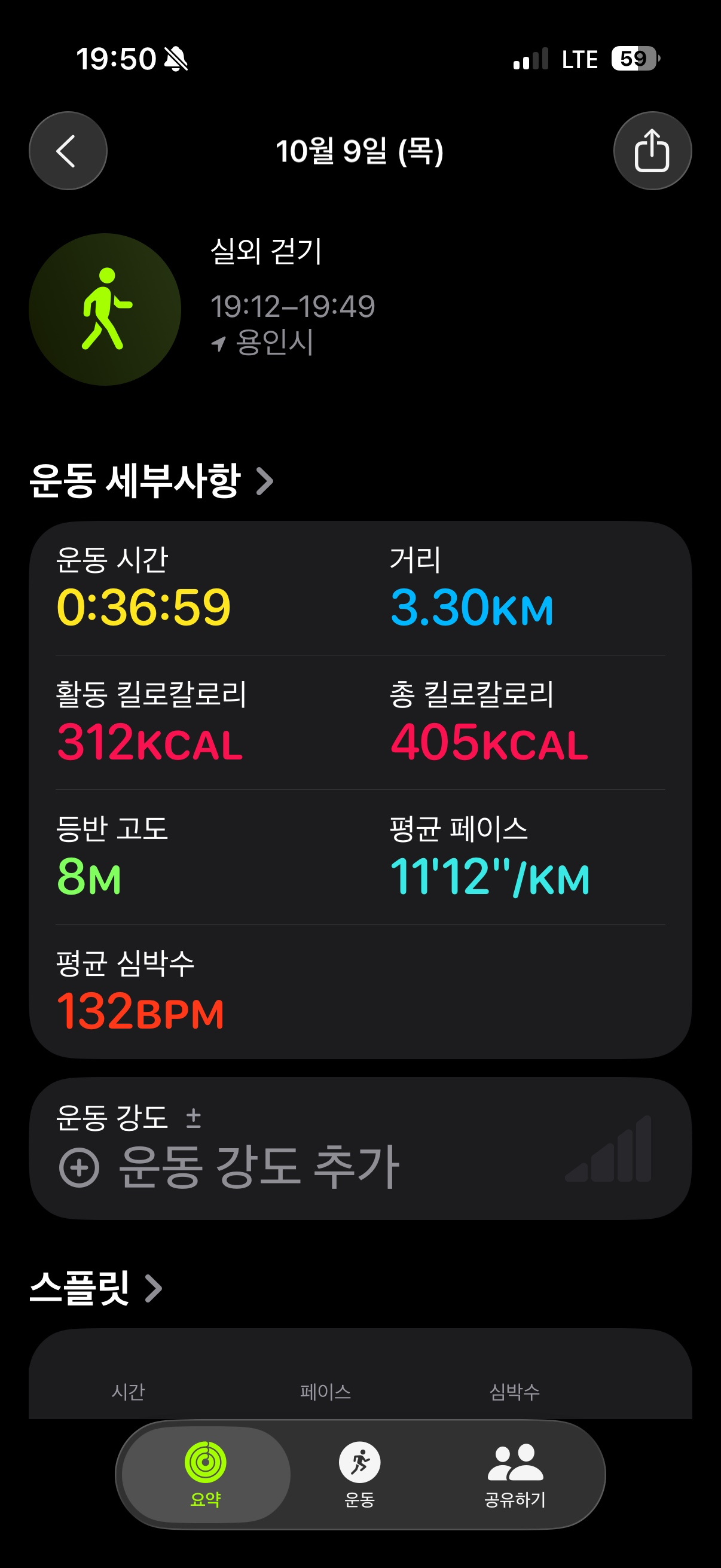
Task: Go back with the back arrow
Action: tap(68, 151)
